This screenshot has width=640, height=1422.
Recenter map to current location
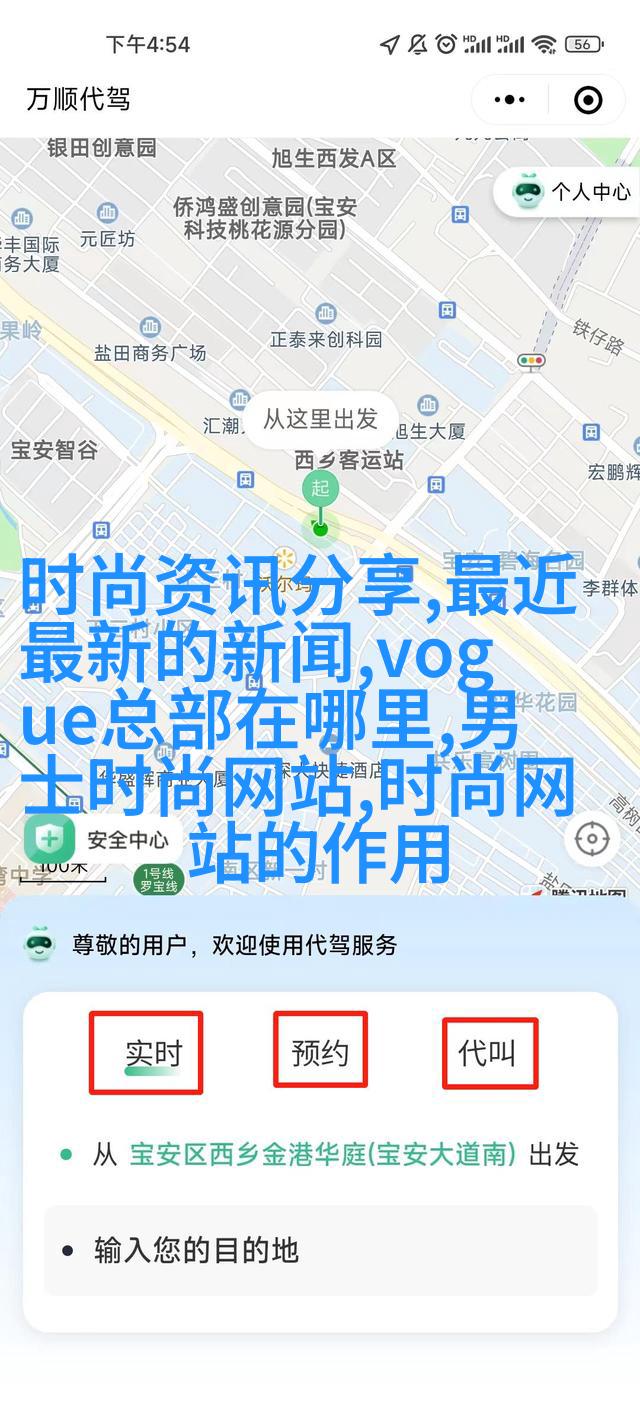592,837
